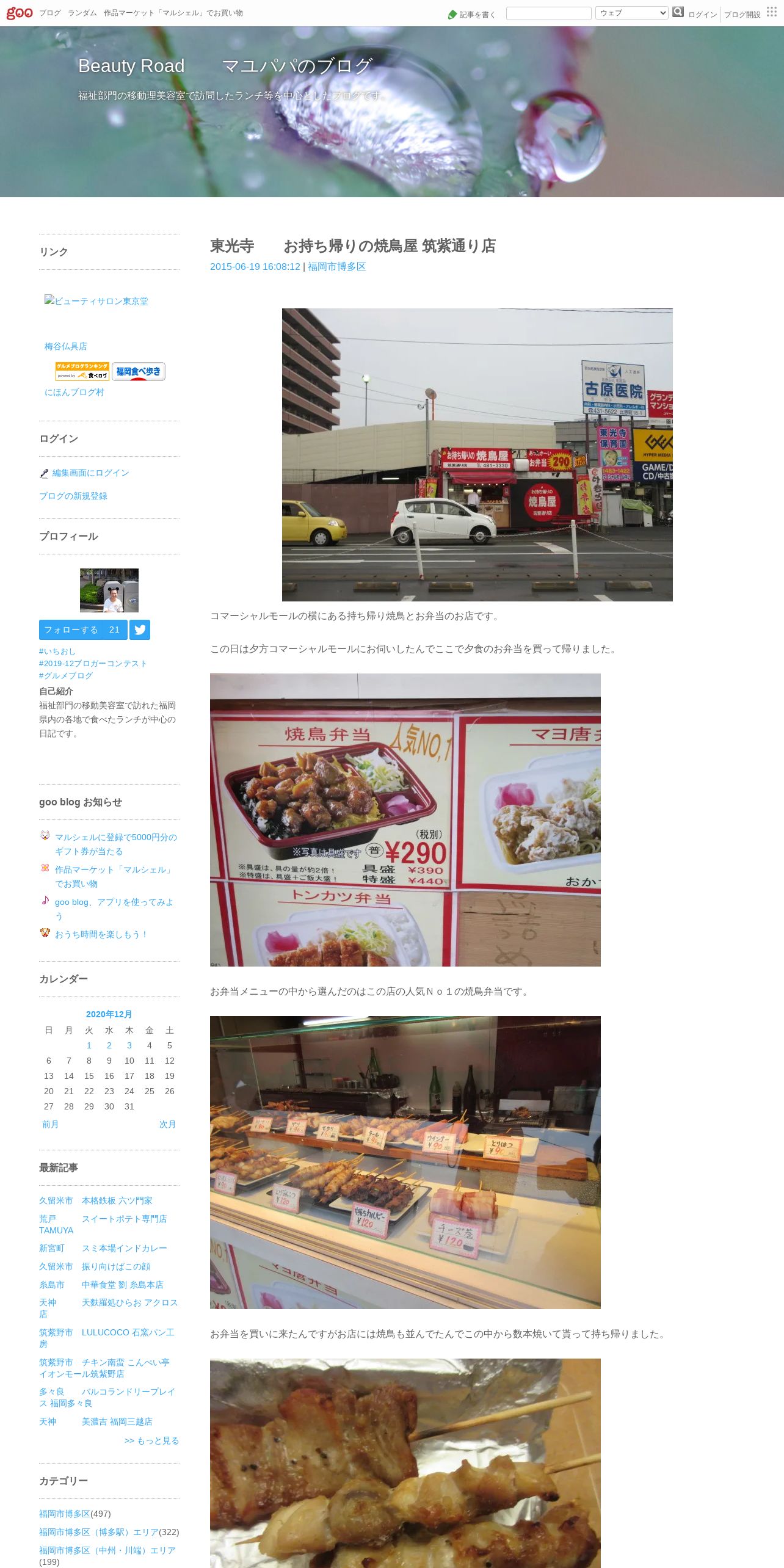Tap 記事を書く to write a post

click(x=472, y=15)
